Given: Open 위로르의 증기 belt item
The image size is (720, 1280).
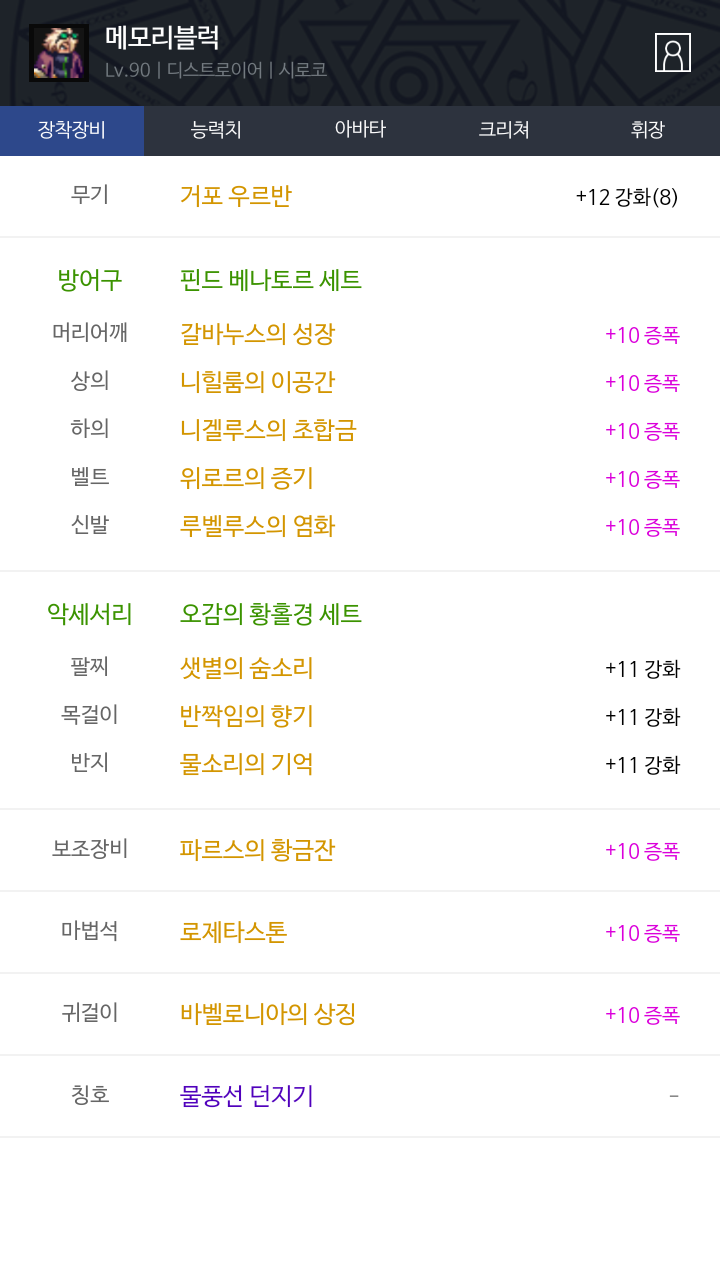Looking at the screenshot, I should point(247,478).
